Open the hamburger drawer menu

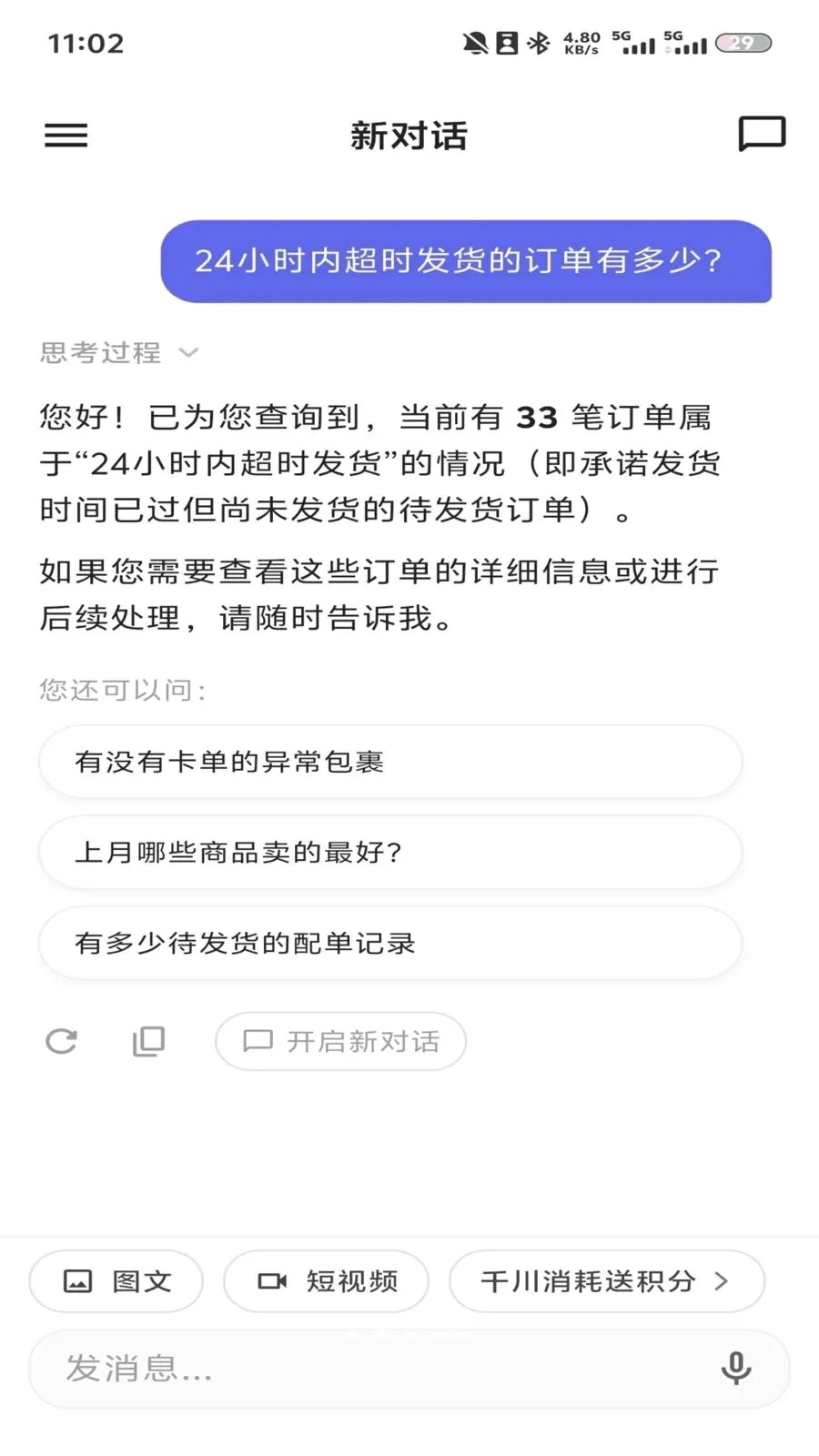[x=66, y=136]
